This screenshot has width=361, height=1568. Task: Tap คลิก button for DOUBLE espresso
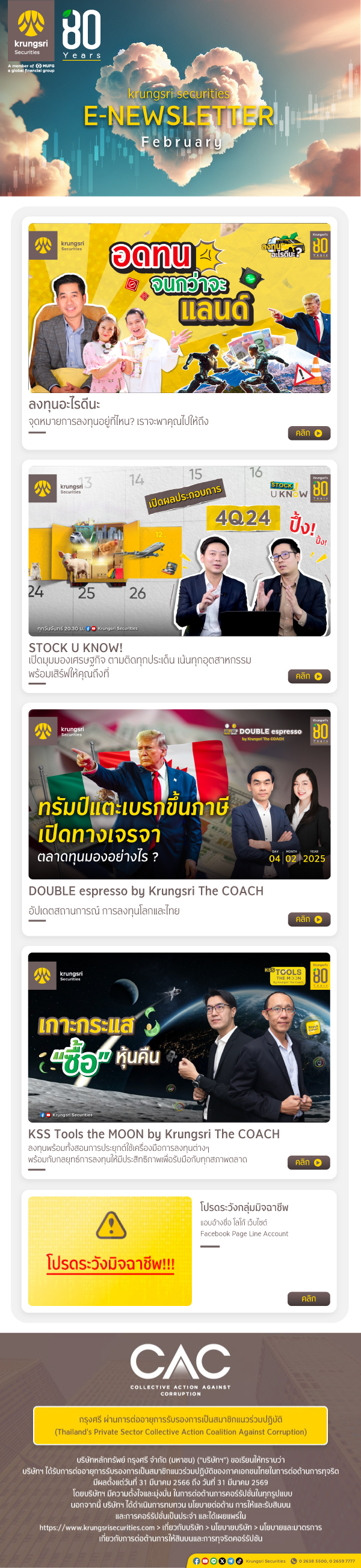tap(309, 919)
